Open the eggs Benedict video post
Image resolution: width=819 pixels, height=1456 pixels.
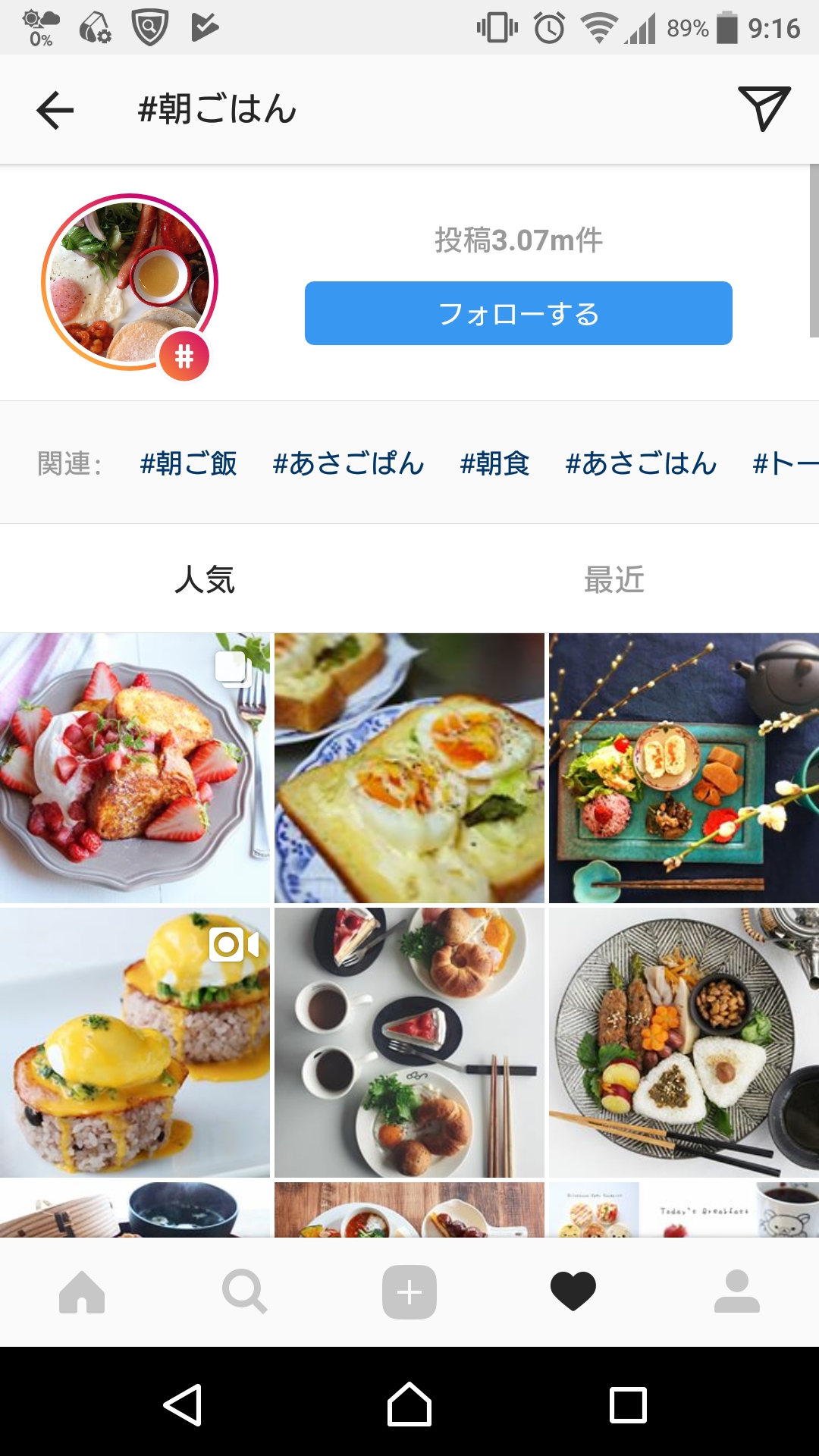[x=134, y=1042]
